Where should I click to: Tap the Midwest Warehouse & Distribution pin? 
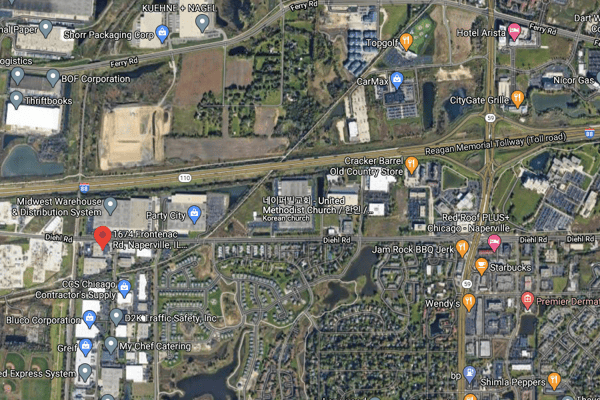pos(111,205)
